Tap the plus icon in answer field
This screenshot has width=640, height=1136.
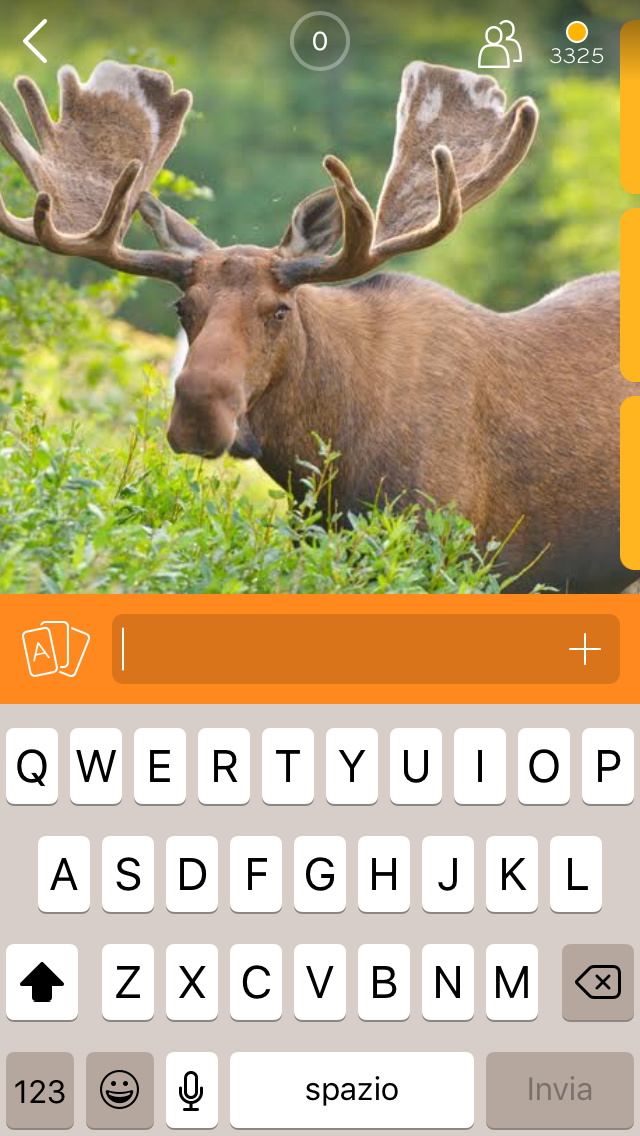pyautogui.click(x=585, y=650)
